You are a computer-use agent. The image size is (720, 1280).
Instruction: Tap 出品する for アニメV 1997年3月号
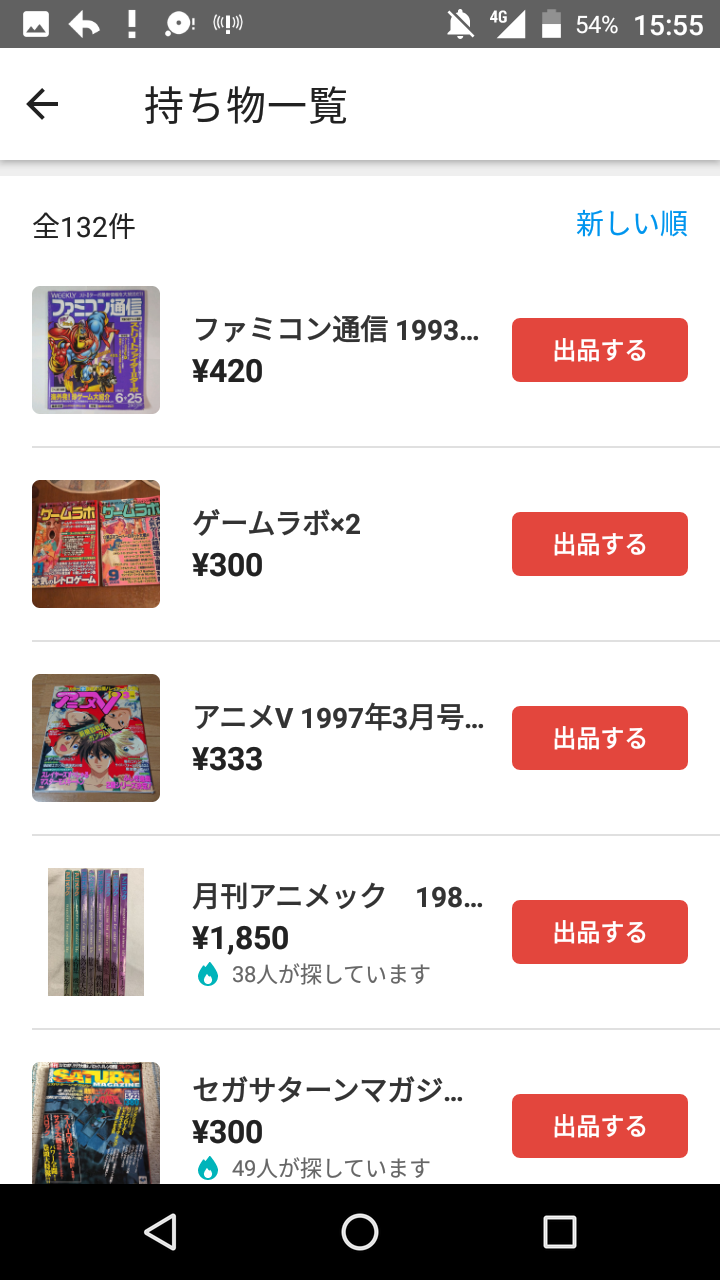point(600,738)
